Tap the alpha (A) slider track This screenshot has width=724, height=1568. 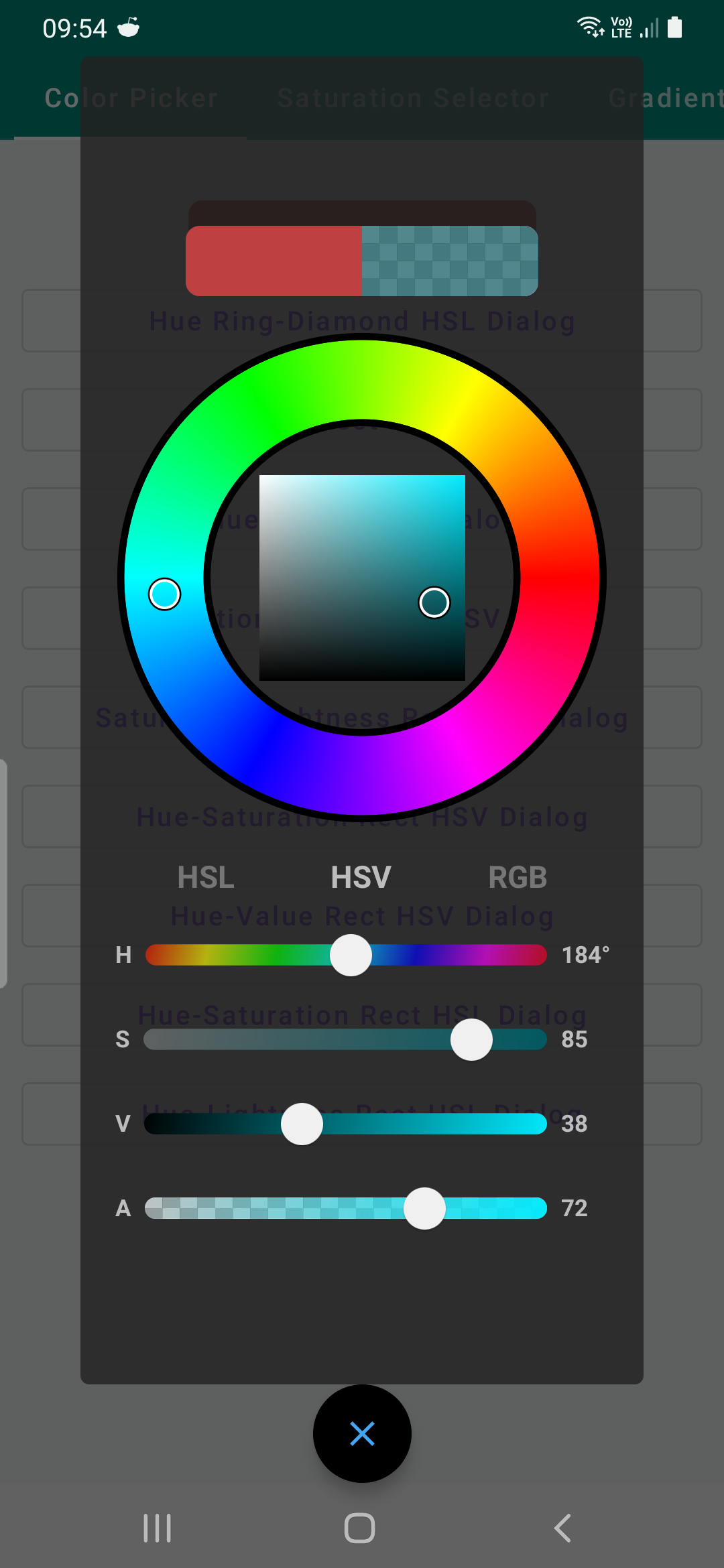pos(346,1208)
